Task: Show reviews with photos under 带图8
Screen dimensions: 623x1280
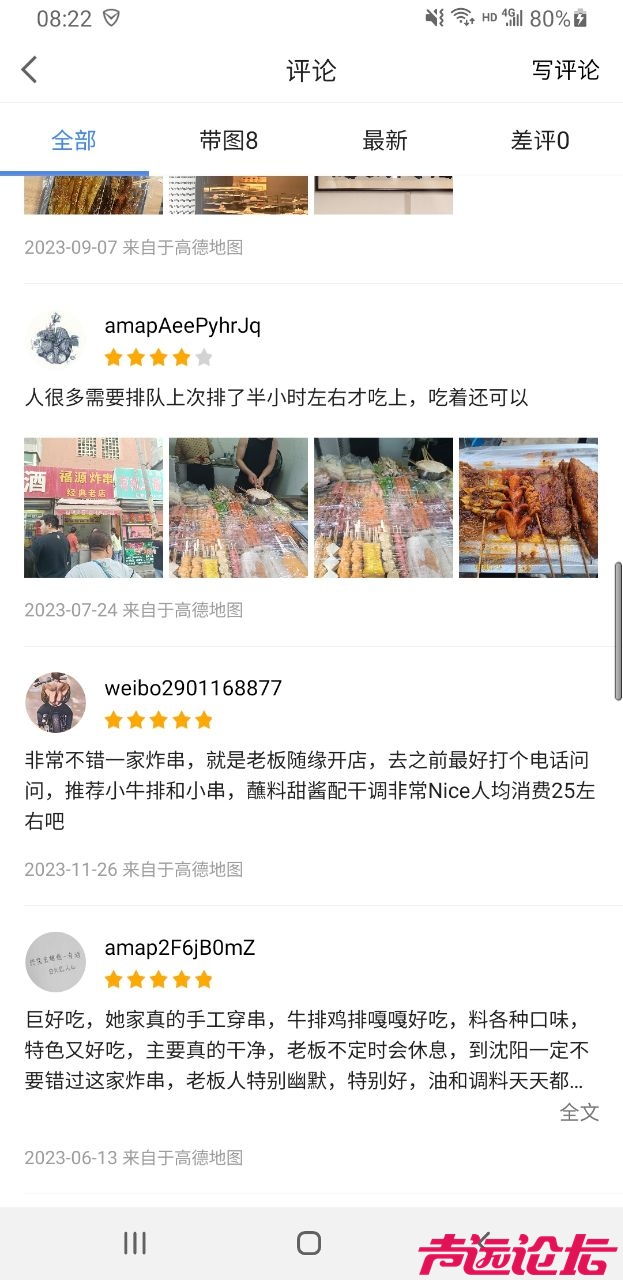Action: tap(229, 141)
